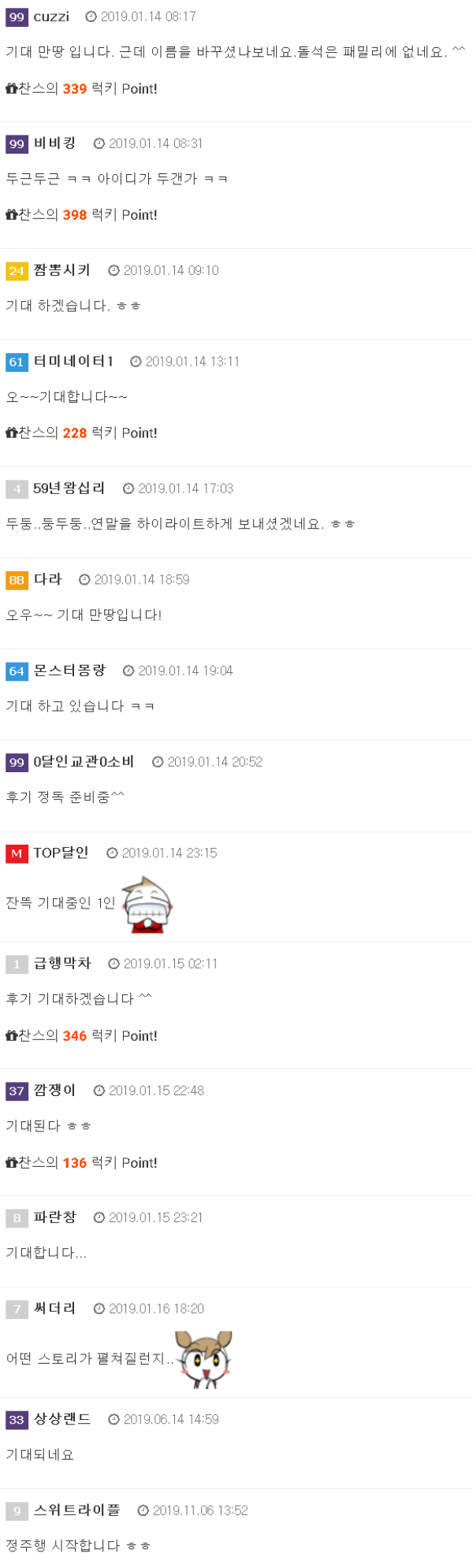Open 몬스터몽랑's profile link
This screenshot has width=473, height=1568.
tap(69, 671)
